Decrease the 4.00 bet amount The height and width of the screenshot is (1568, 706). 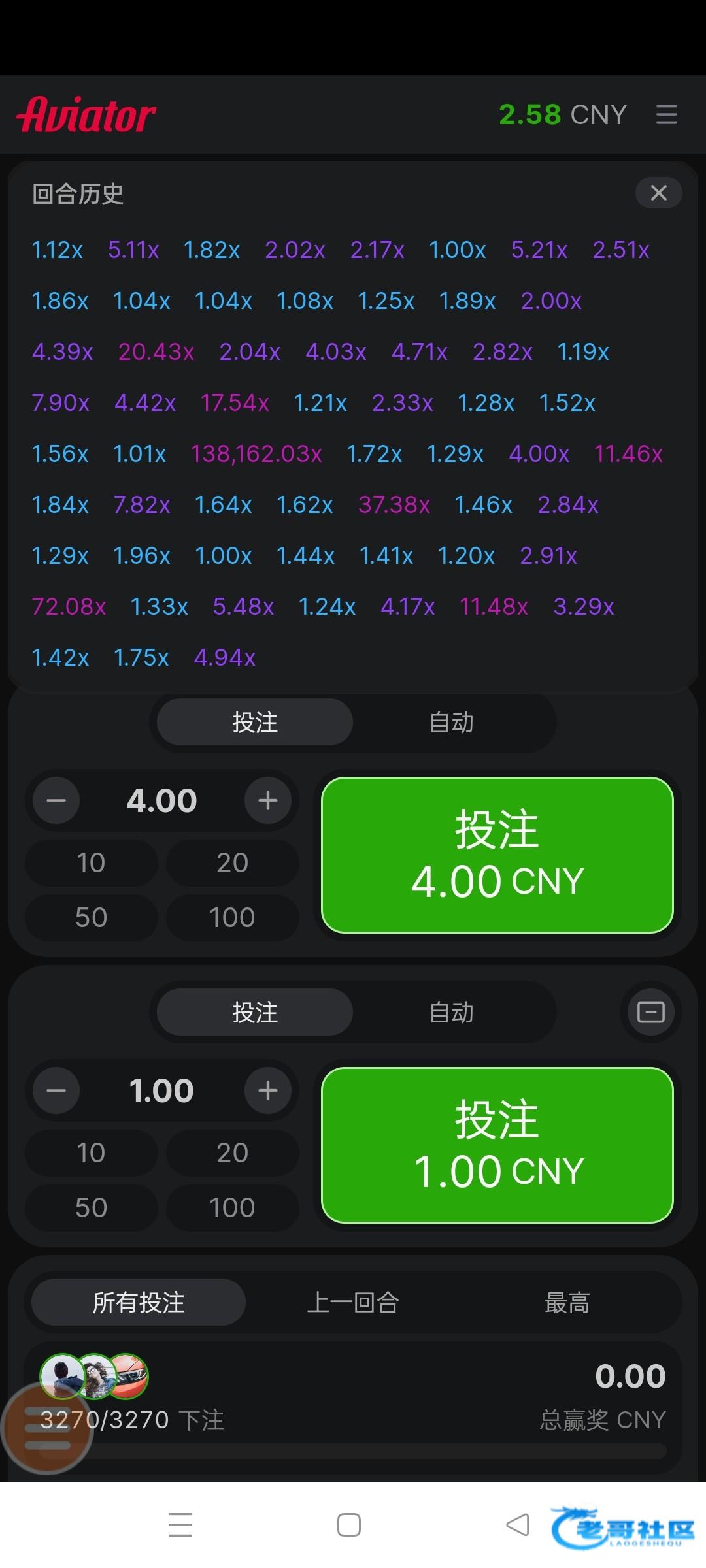56,800
